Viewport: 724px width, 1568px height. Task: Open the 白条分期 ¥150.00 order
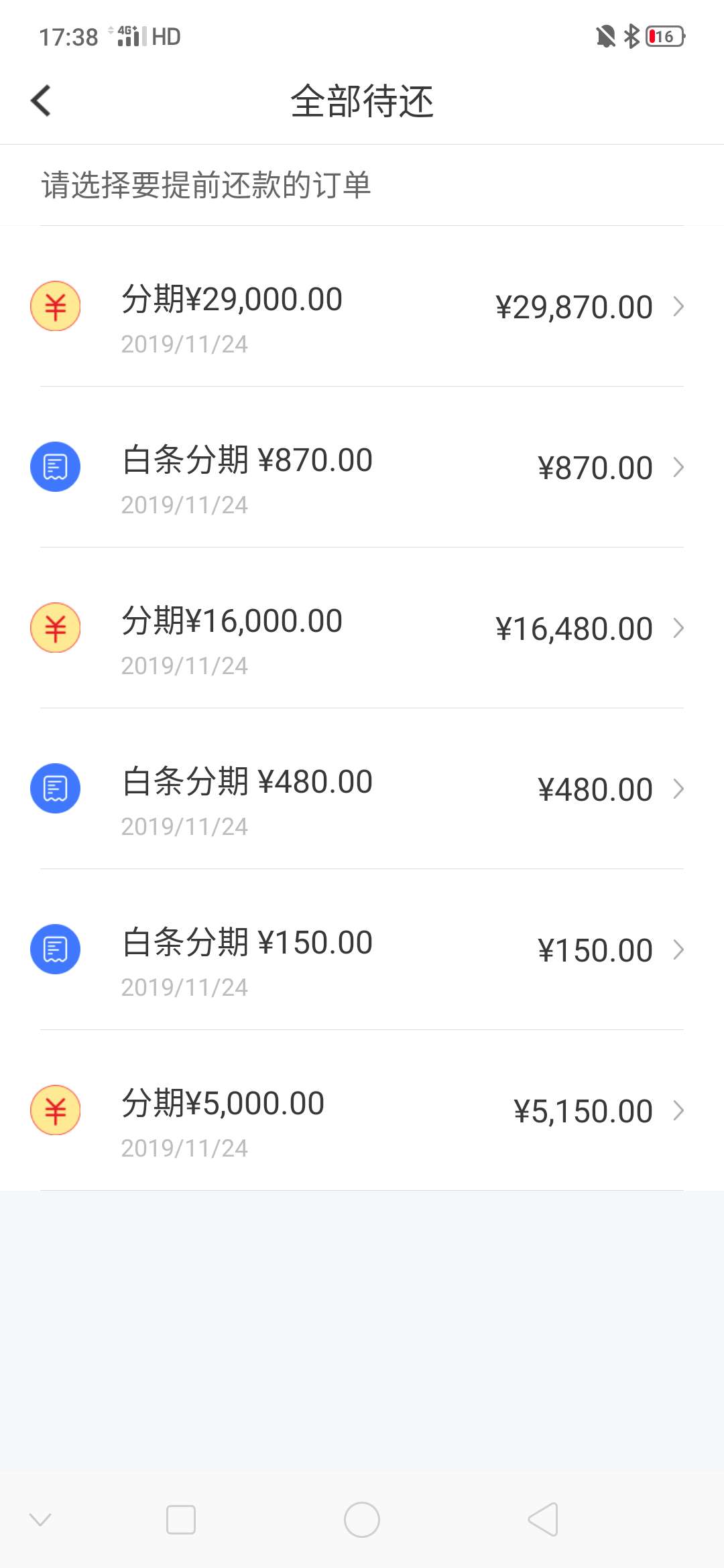362,950
